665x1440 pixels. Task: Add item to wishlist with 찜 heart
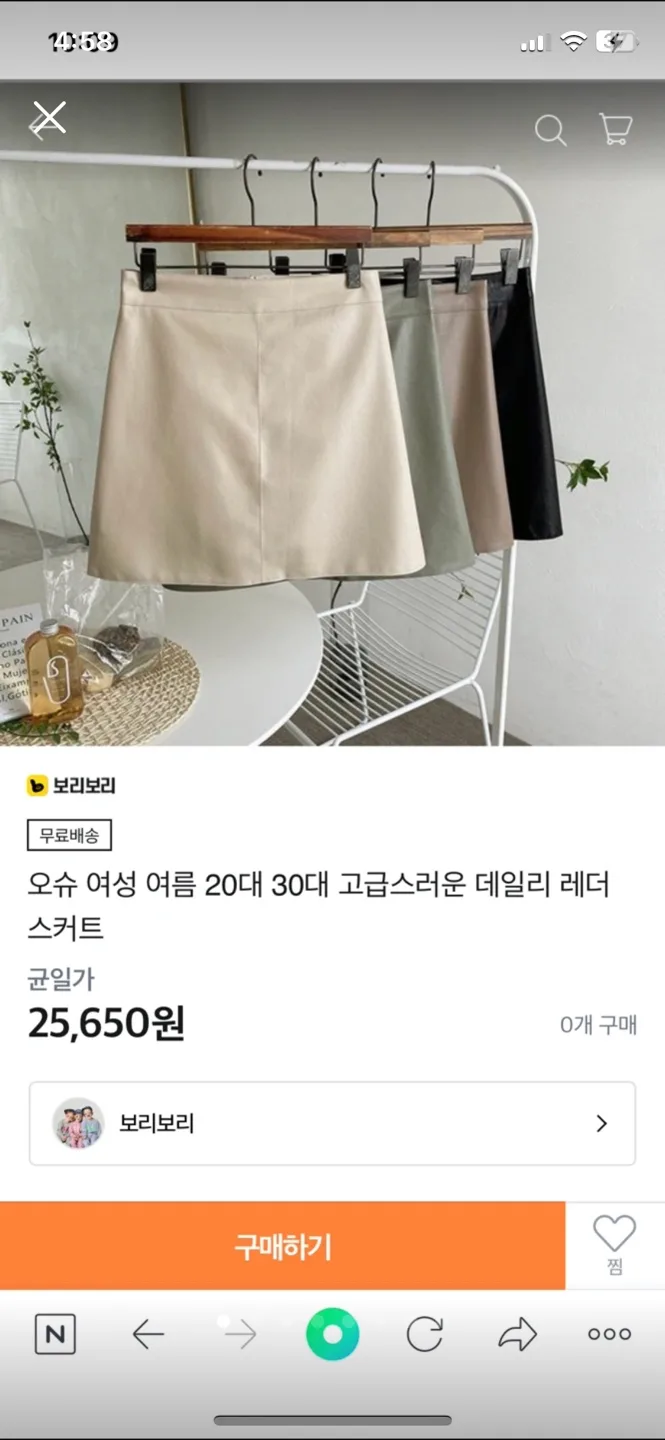[x=614, y=1244]
